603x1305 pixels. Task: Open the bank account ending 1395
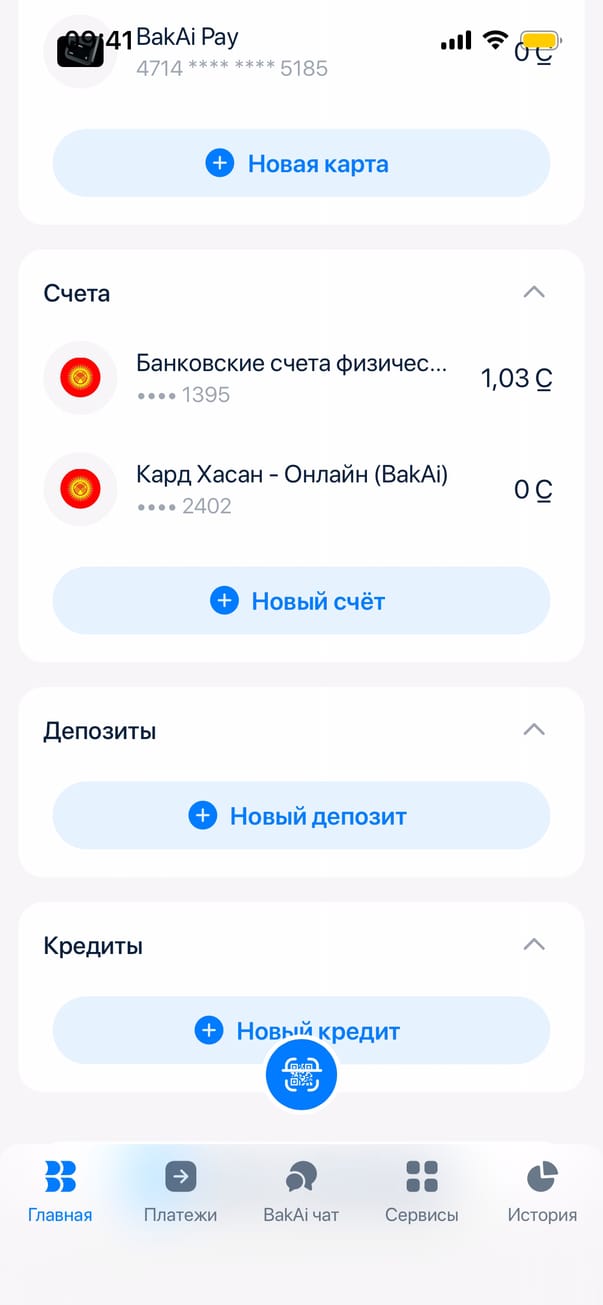pyautogui.click(x=300, y=378)
